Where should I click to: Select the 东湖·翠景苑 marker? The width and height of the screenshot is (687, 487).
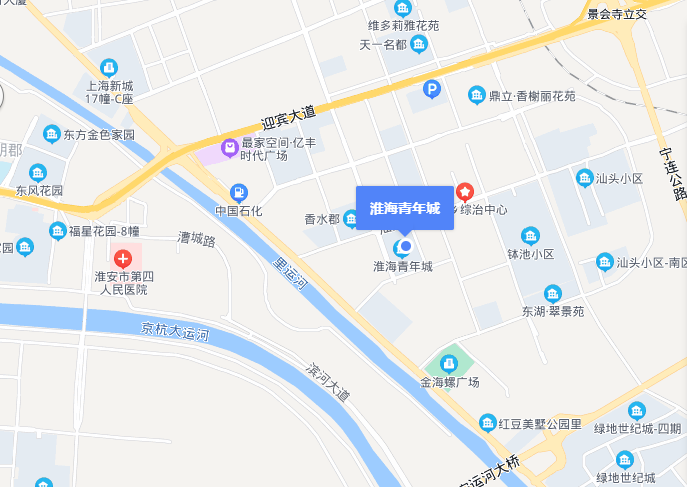tap(553, 292)
